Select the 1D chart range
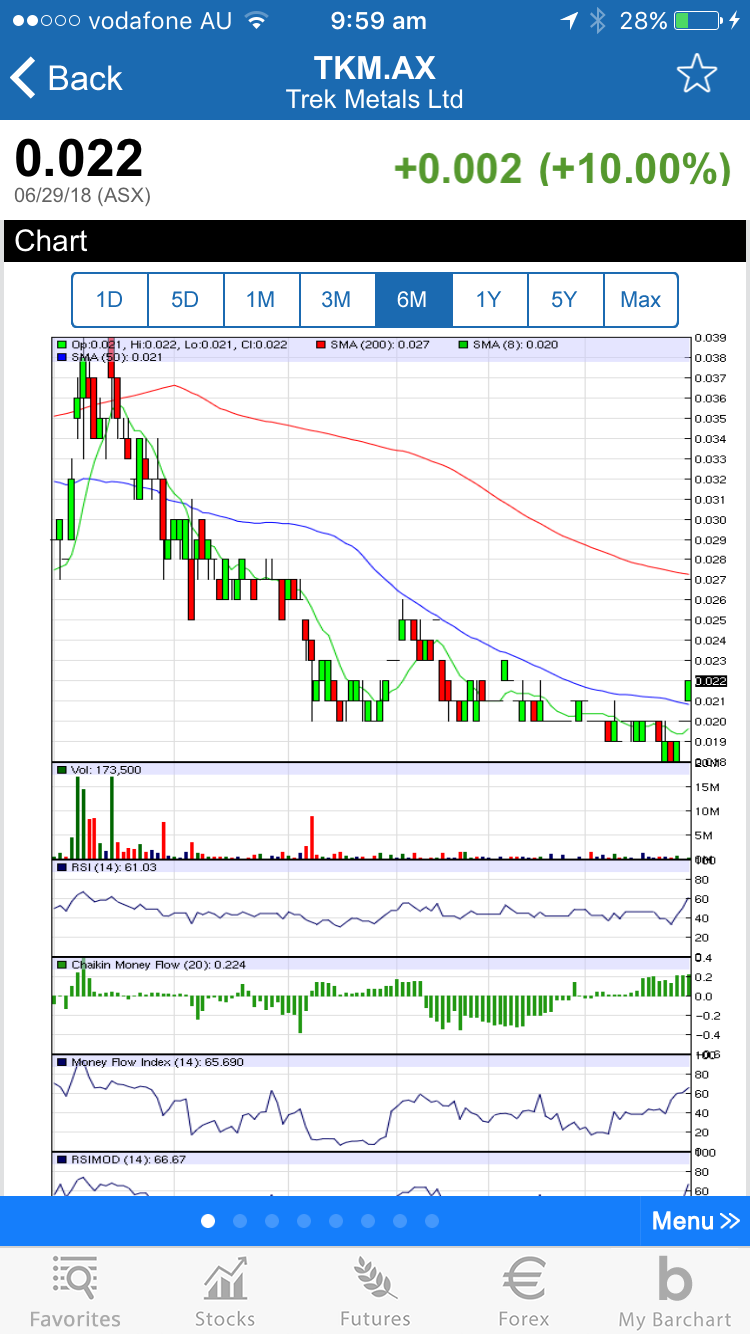The height and width of the screenshot is (1334, 750). tap(109, 300)
